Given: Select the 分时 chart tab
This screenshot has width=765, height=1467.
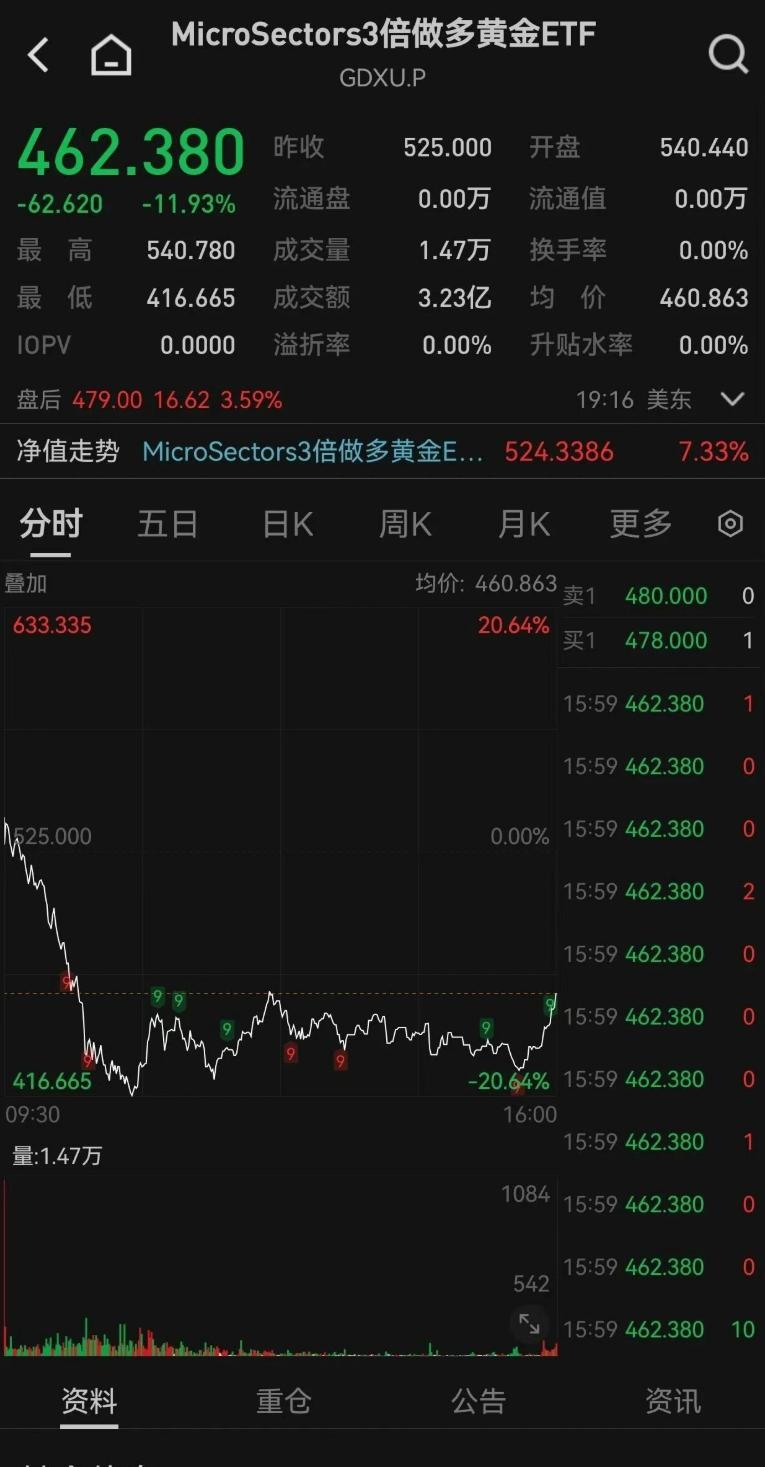Looking at the screenshot, I should click(50, 524).
